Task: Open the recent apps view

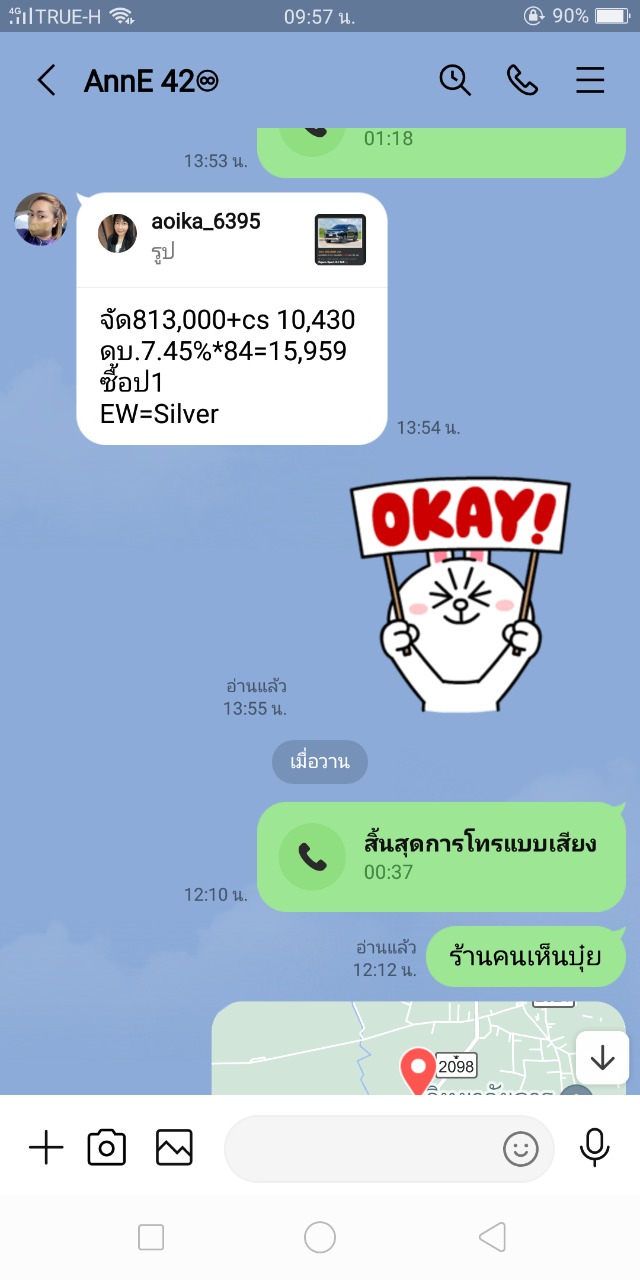Action: [151, 1238]
